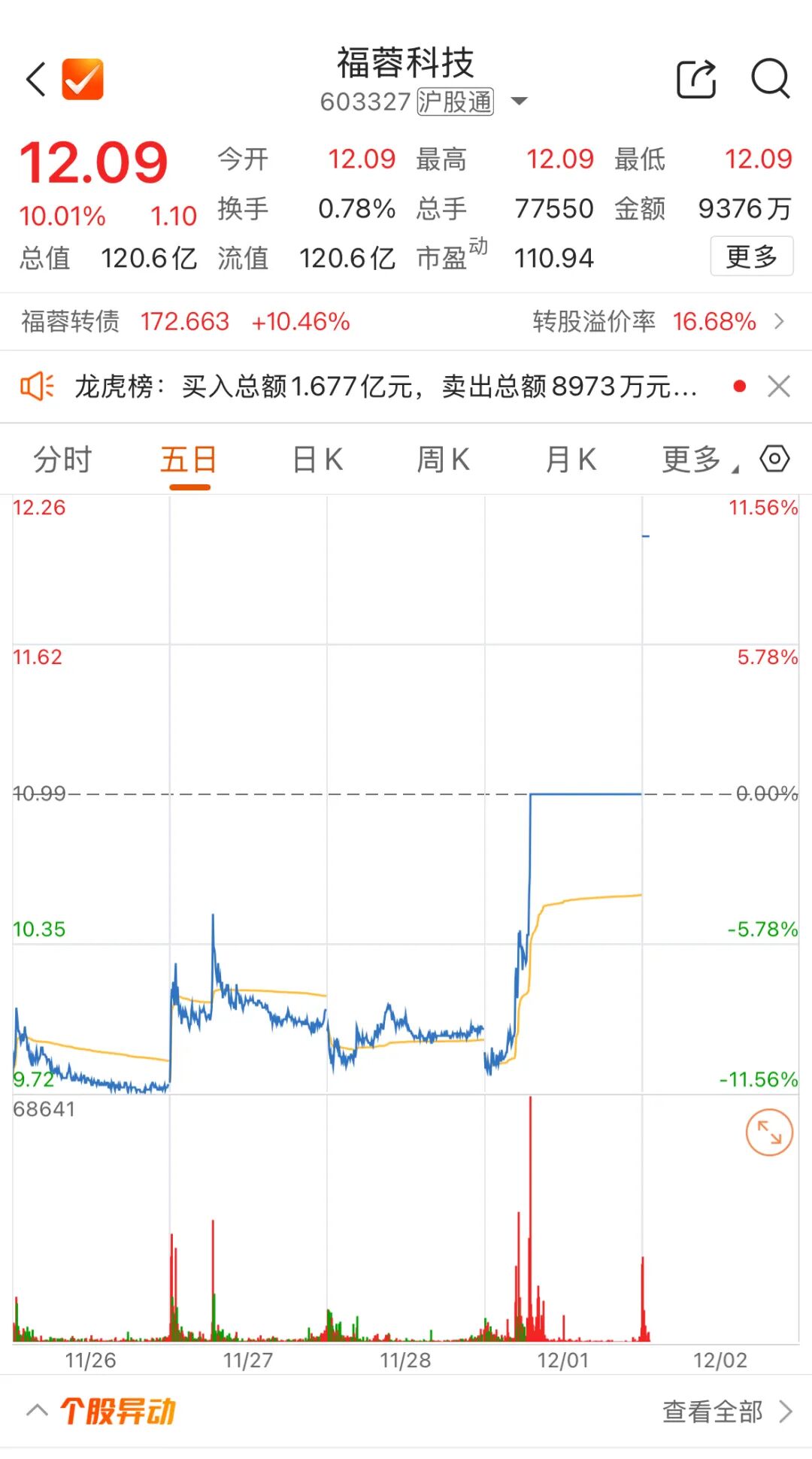Expand the stock switcher dropdown arrow
Image resolution: width=812 pixels, height=1459 pixels.
[x=519, y=101]
